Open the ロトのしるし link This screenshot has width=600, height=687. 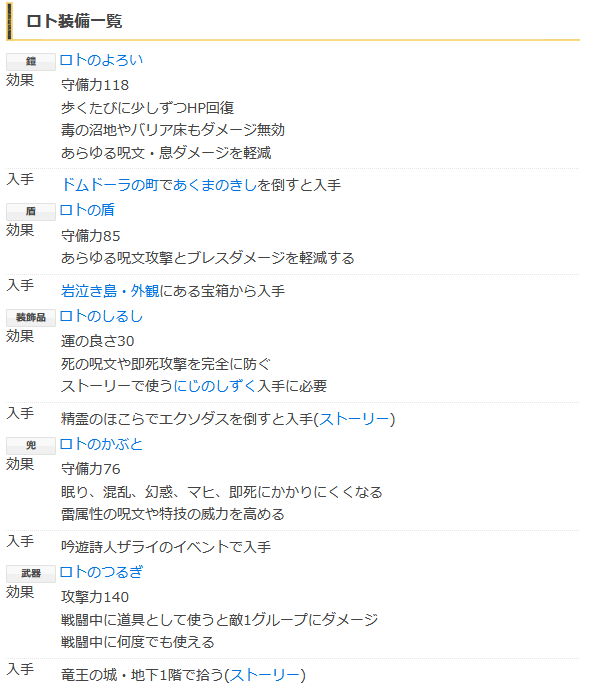pyautogui.click(x=101, y=316)
